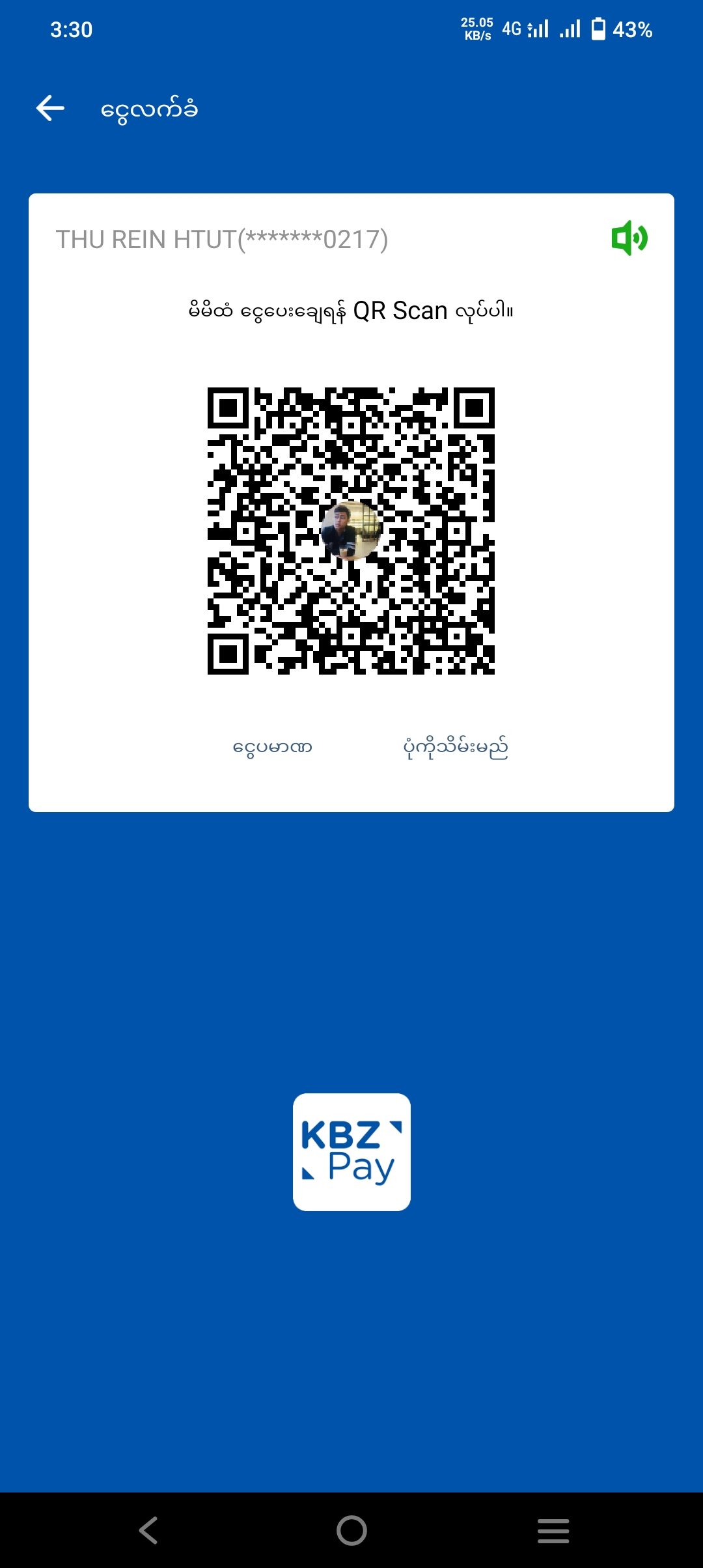
Task: Go back using the top arrow
Action: click(50, 108)
